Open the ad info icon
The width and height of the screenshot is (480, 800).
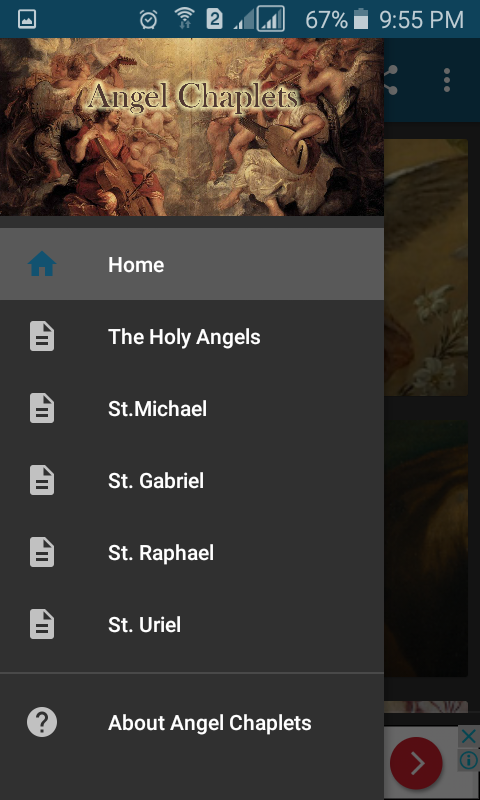pos(468,760)
